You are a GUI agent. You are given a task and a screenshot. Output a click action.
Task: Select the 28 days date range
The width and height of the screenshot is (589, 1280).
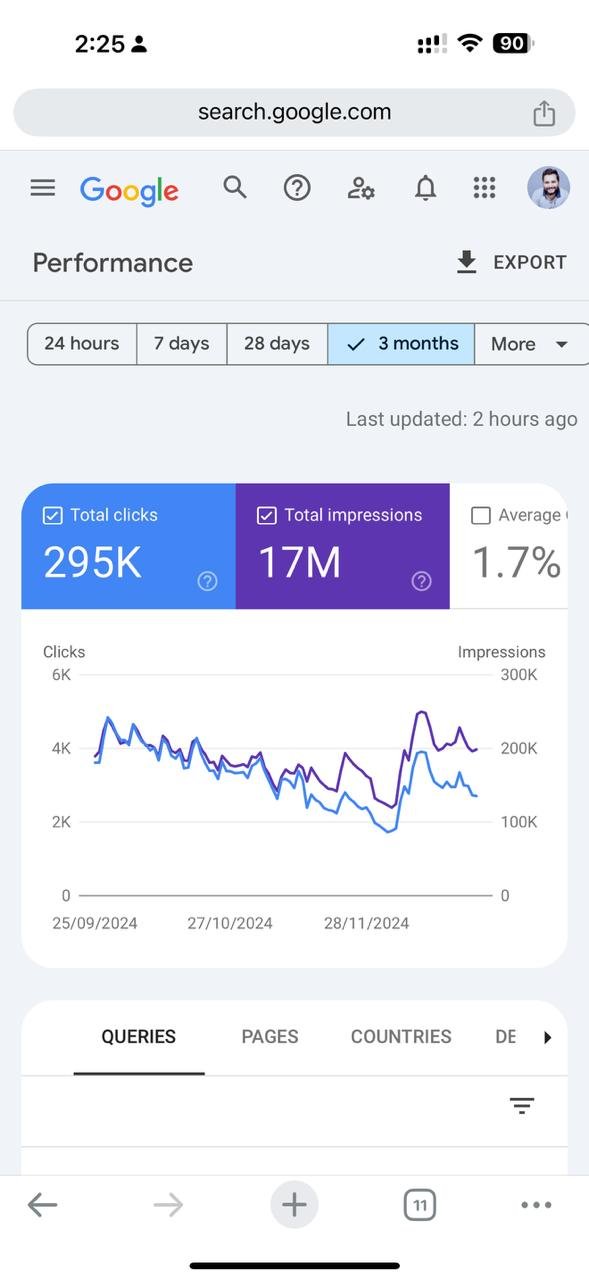click(x=277, y=343)
